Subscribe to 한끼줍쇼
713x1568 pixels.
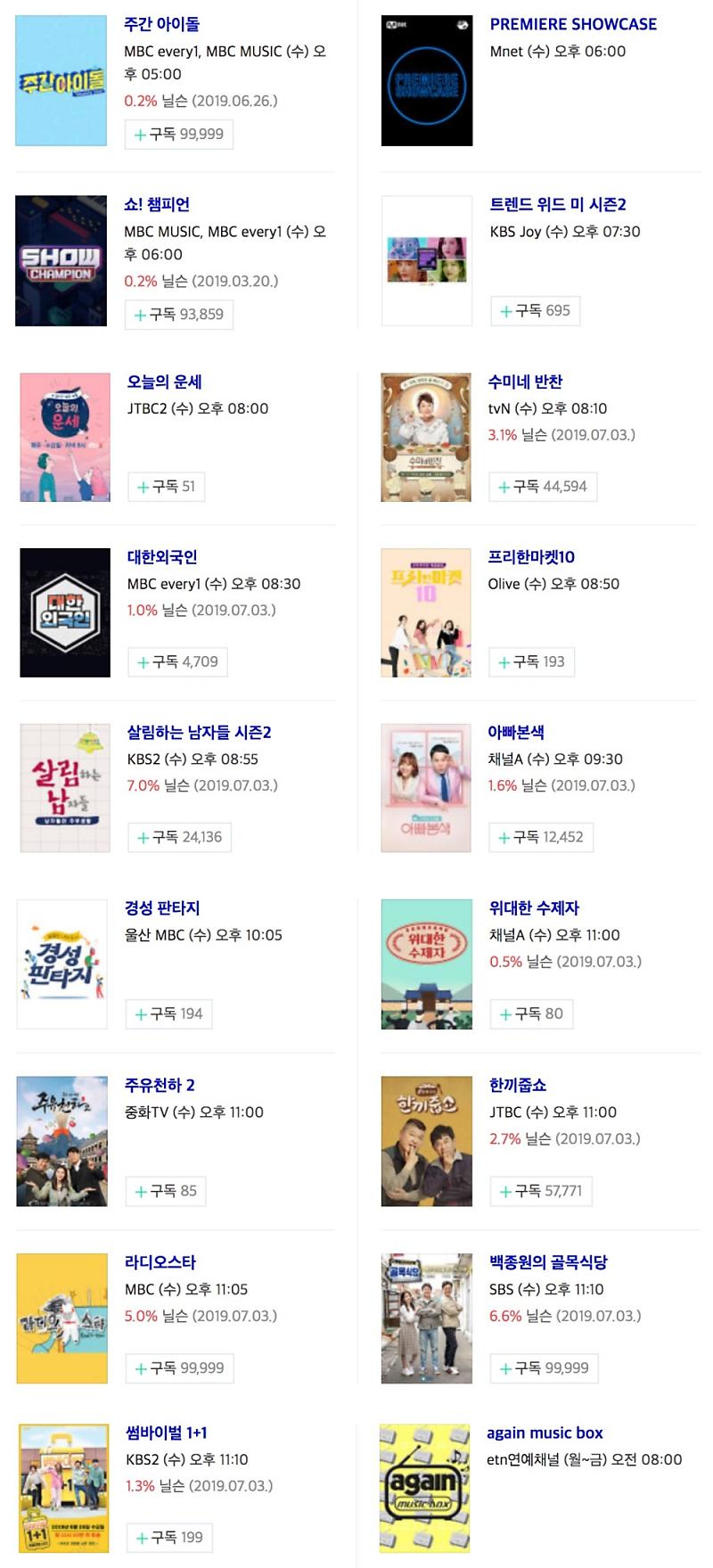pos(540,1192)
